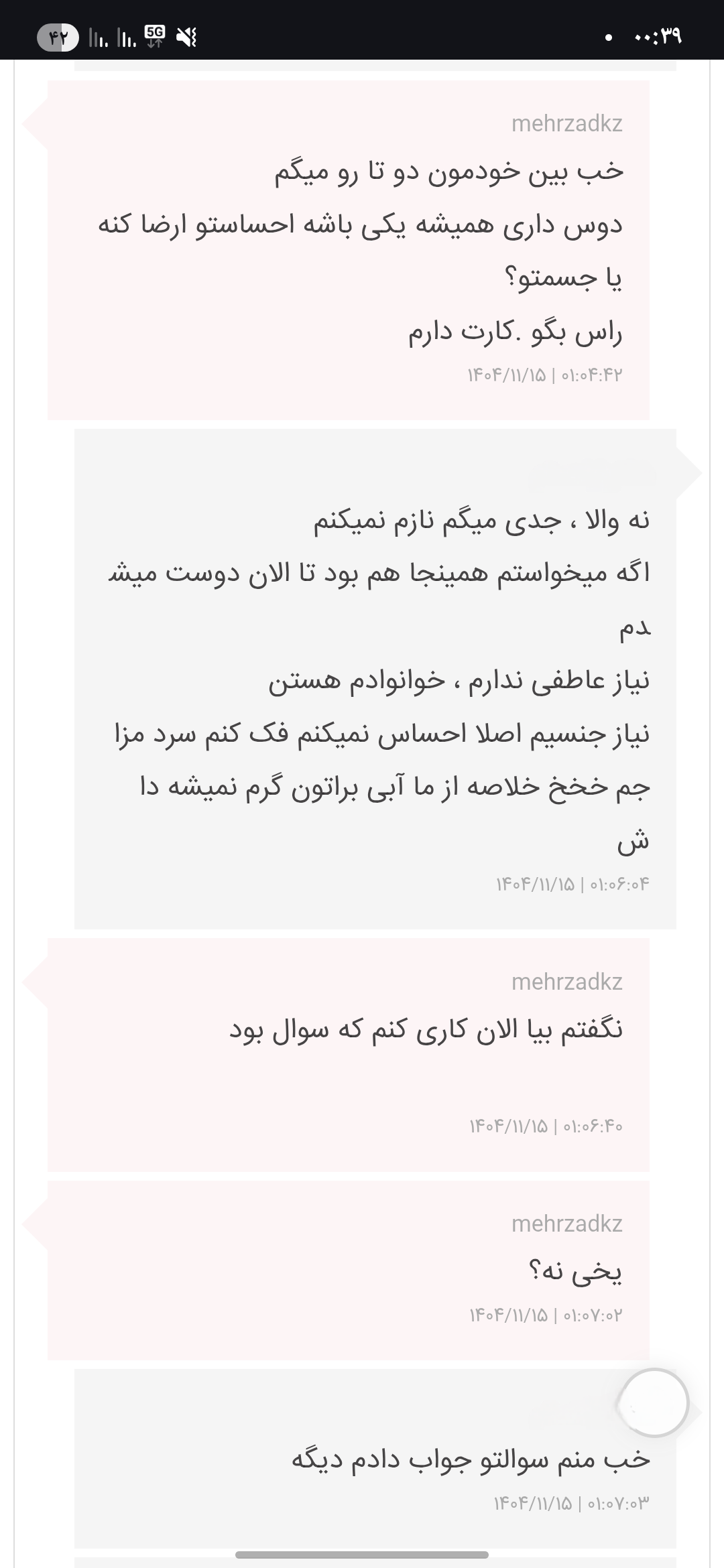The image size is (724, 1568).
Task: Tap the round floating button beside the last message
Action: click(654, 1402)
